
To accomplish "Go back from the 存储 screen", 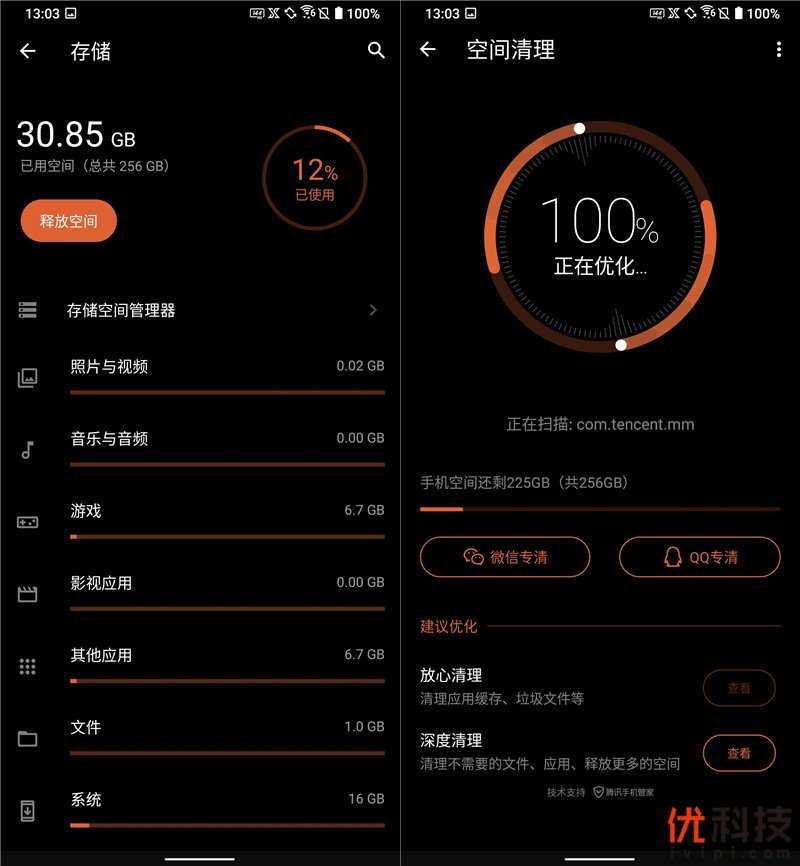I will (28, 51).
